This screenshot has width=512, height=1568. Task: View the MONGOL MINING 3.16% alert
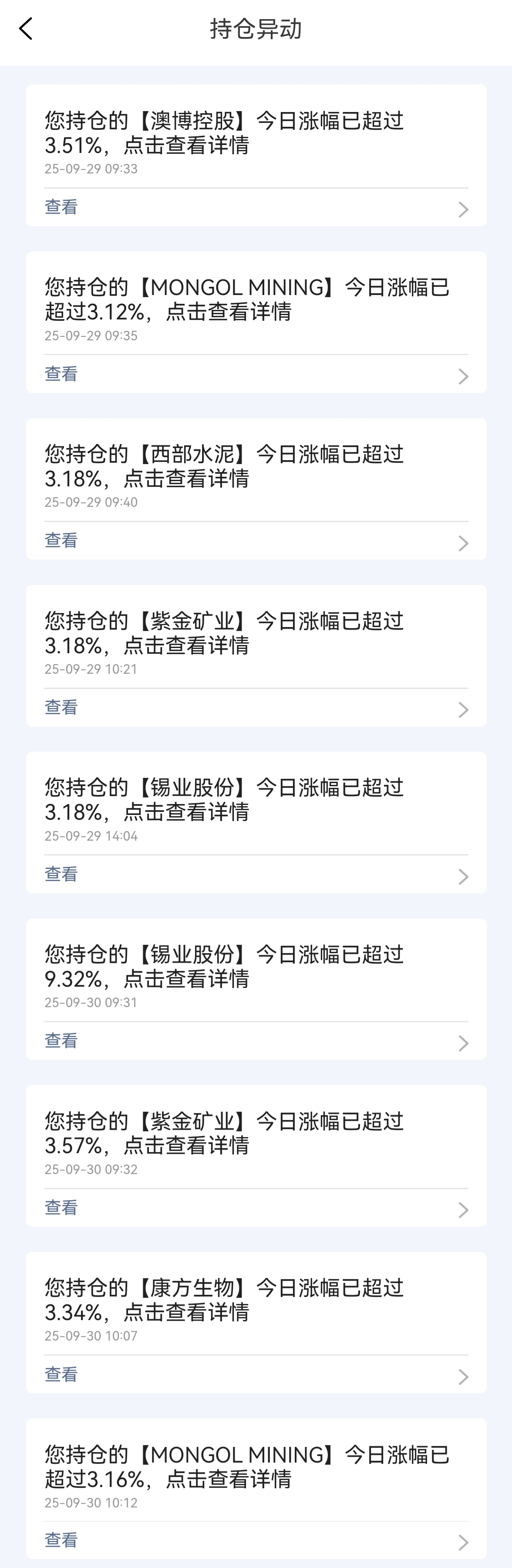pyautogui.click(x=256, y=1540)
